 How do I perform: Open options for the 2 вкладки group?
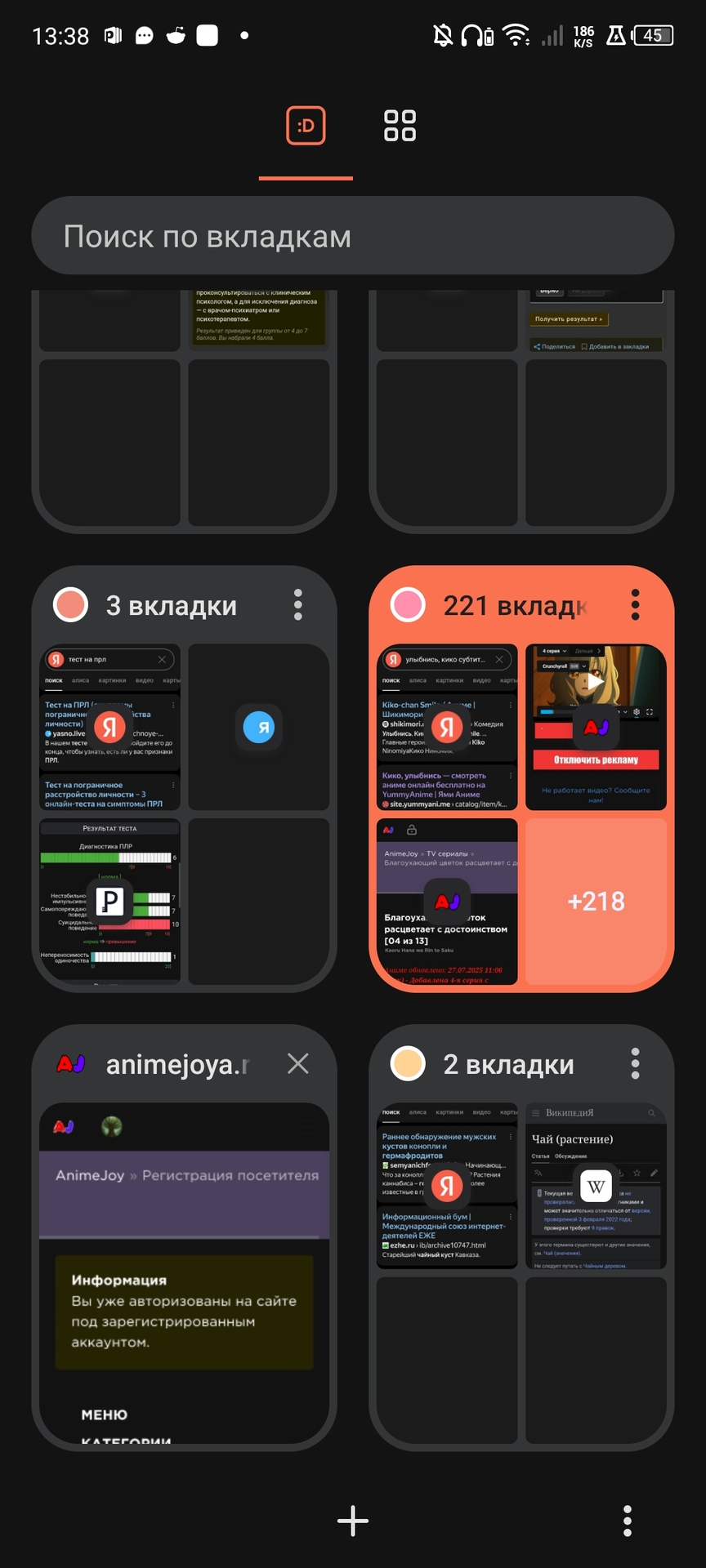635,1063
